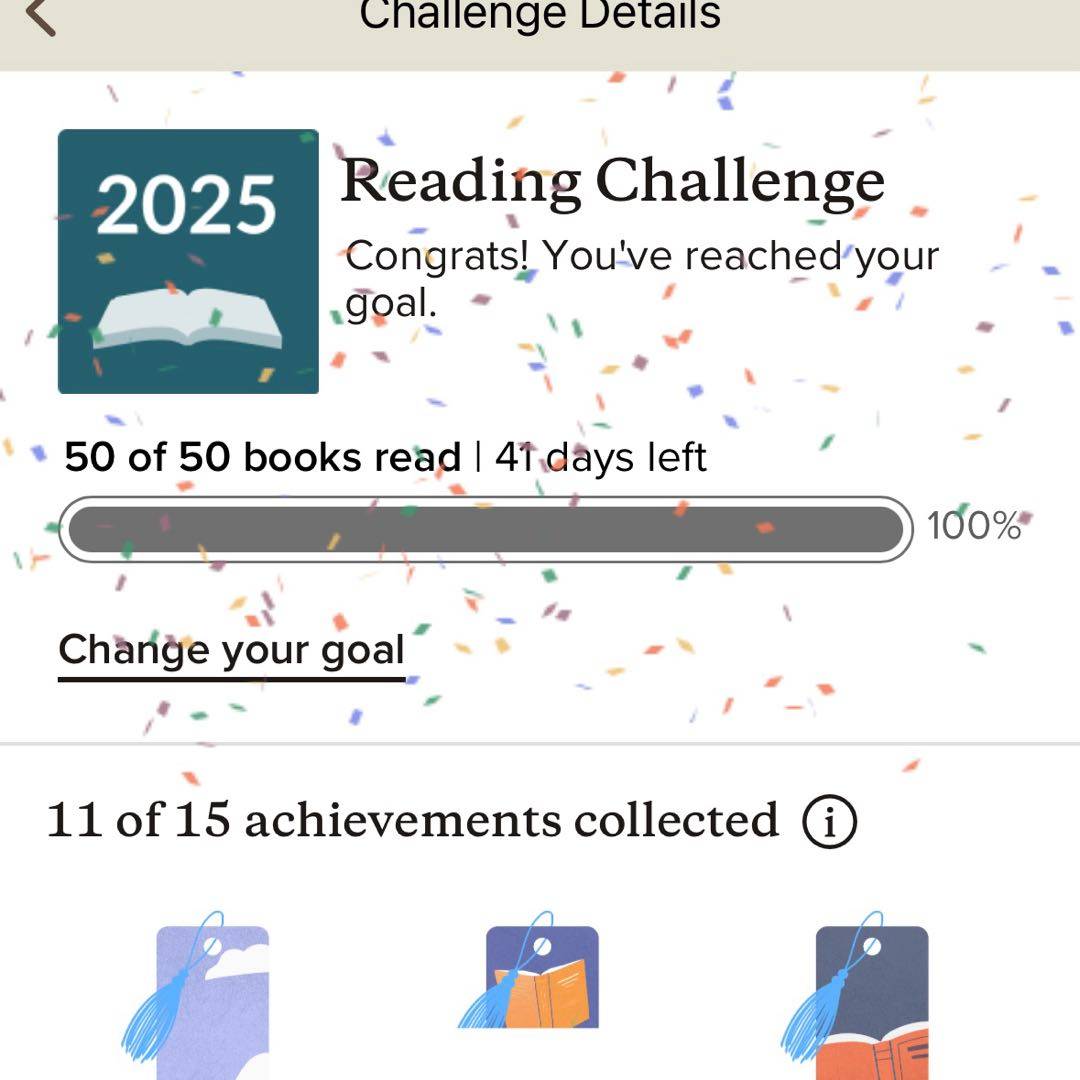The image size is (1080, 1080).
Task: Tap the Change your goal link
Action: coord(231,651)
